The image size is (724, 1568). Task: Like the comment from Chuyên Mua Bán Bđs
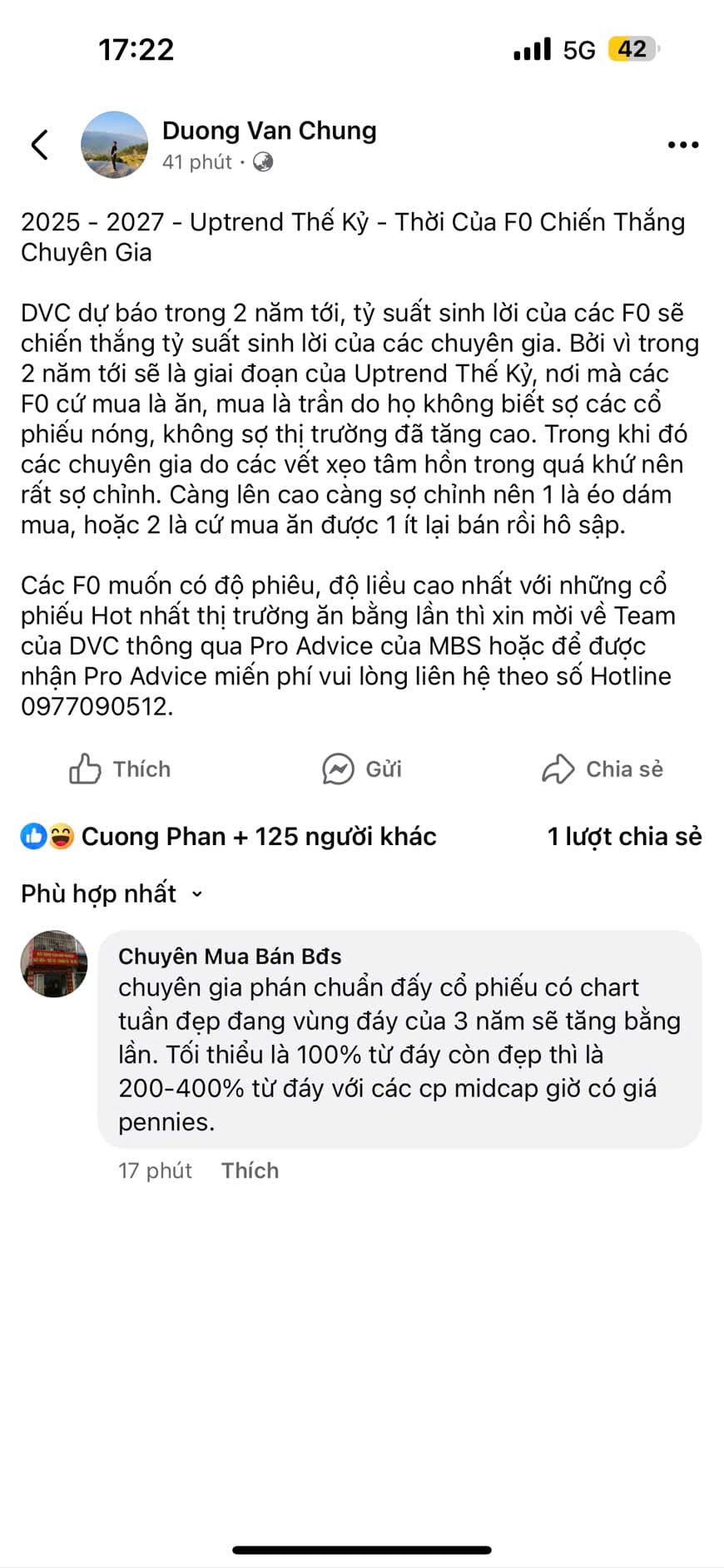click(x=250, y=1170)
